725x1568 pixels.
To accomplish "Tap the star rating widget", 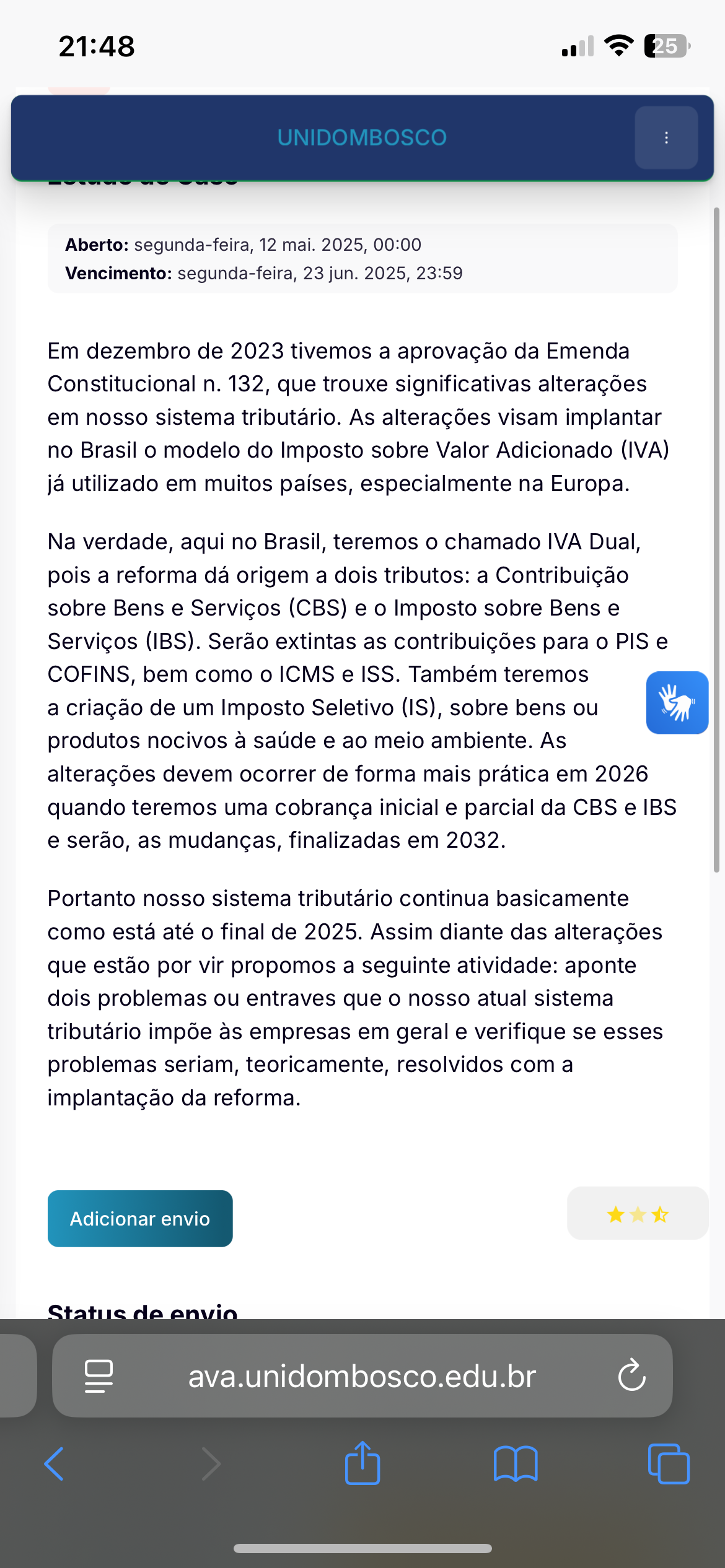I will tap(637, 1214).
